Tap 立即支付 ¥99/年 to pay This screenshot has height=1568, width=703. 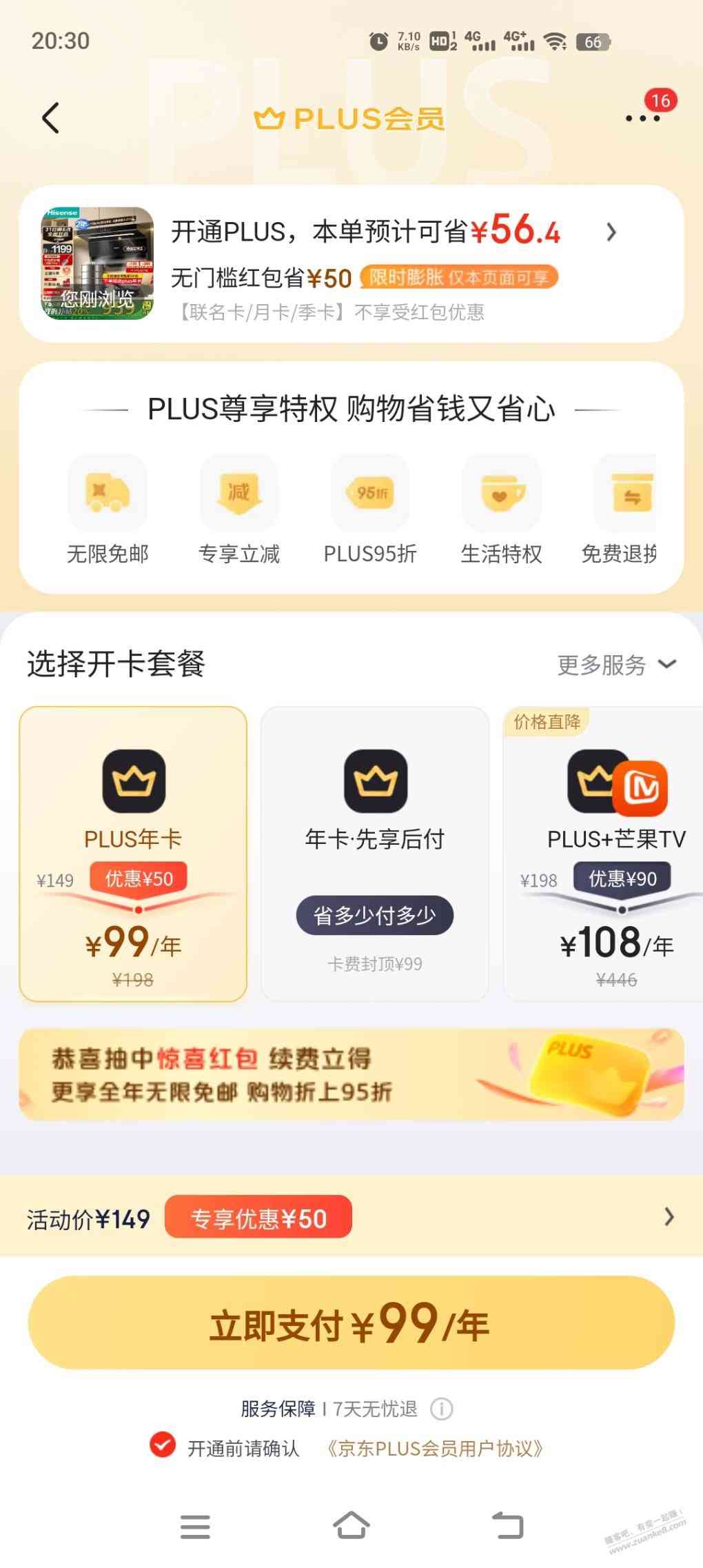[351, 1323]
